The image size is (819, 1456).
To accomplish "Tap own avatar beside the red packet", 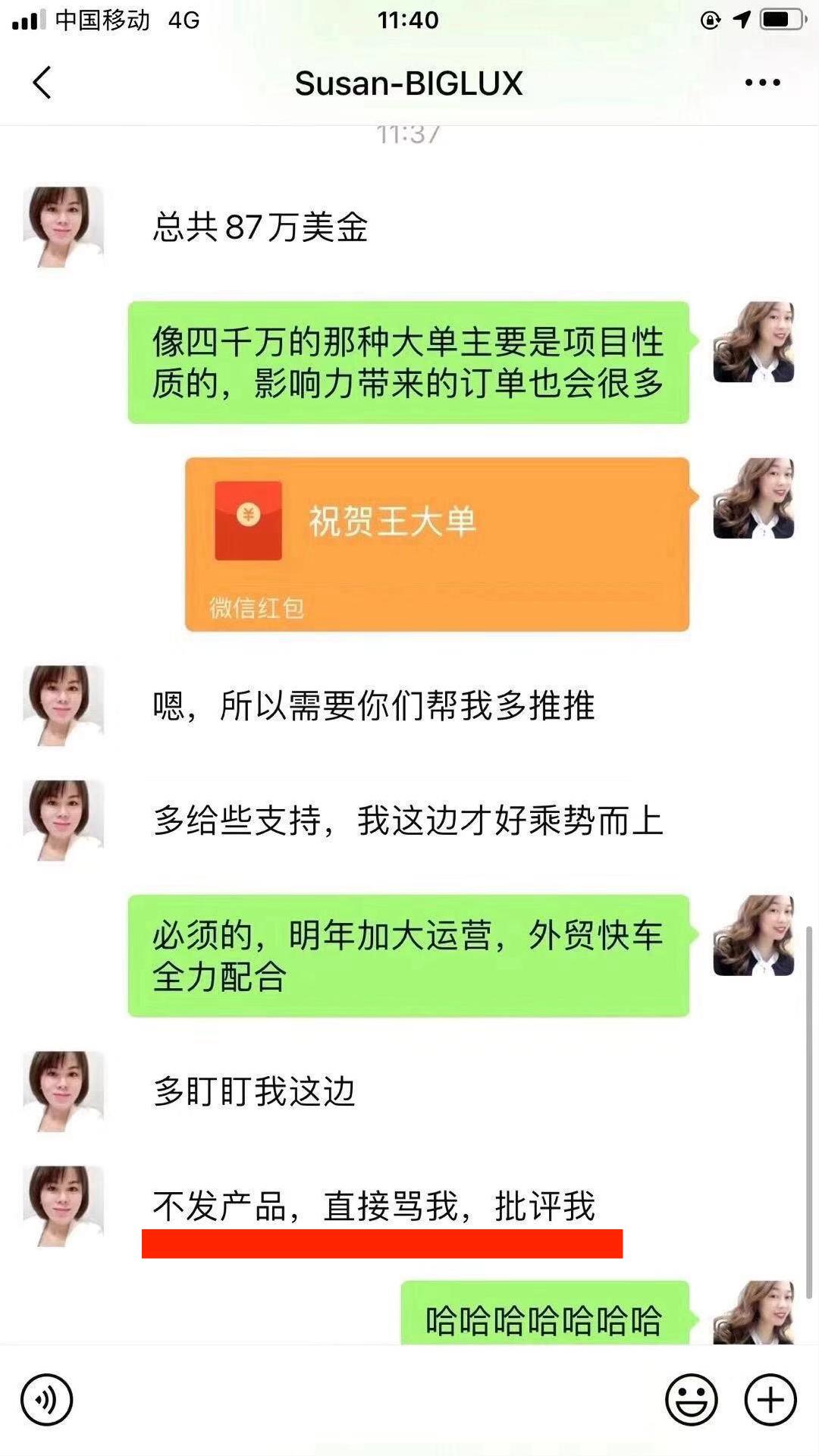I will (753, 498).
